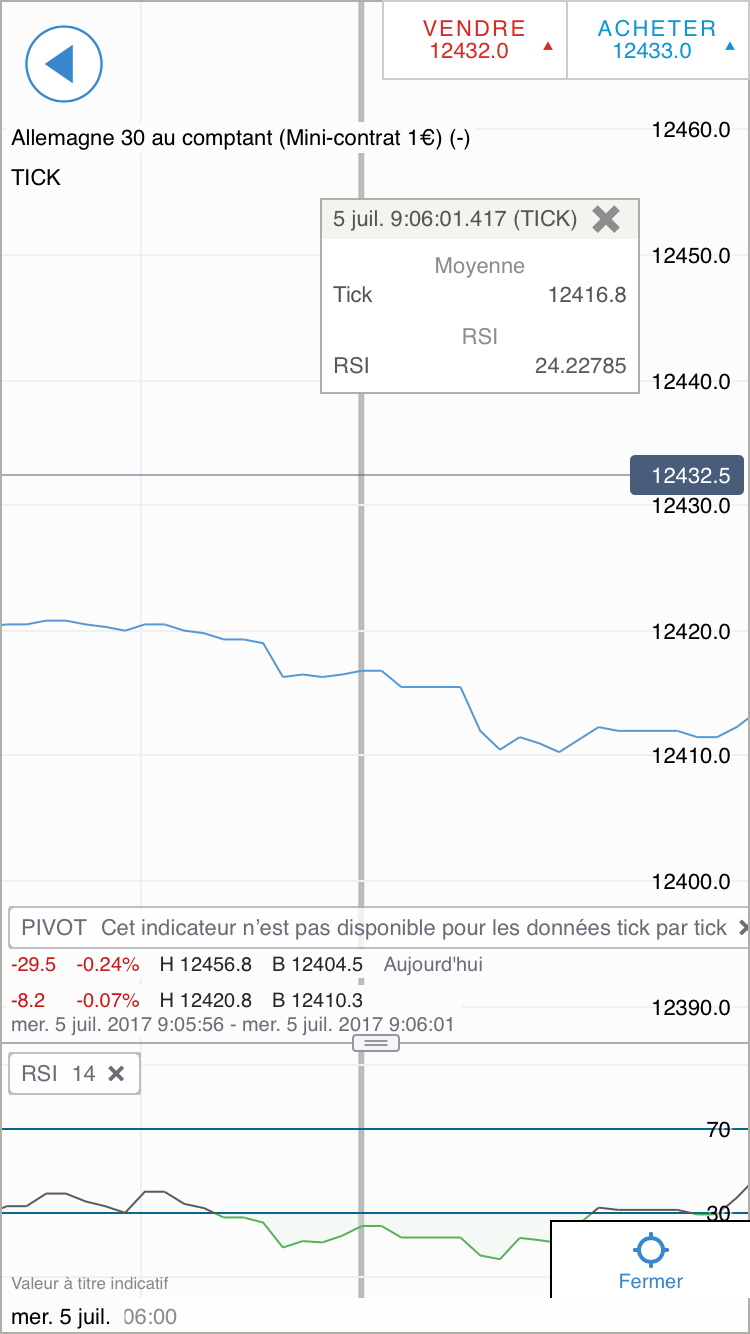The height and width of the screenshot is (1334, 750).
Task: Dismiss the PIVOT indicator notice
Action: pyautogui.click(x=742, y=928)
